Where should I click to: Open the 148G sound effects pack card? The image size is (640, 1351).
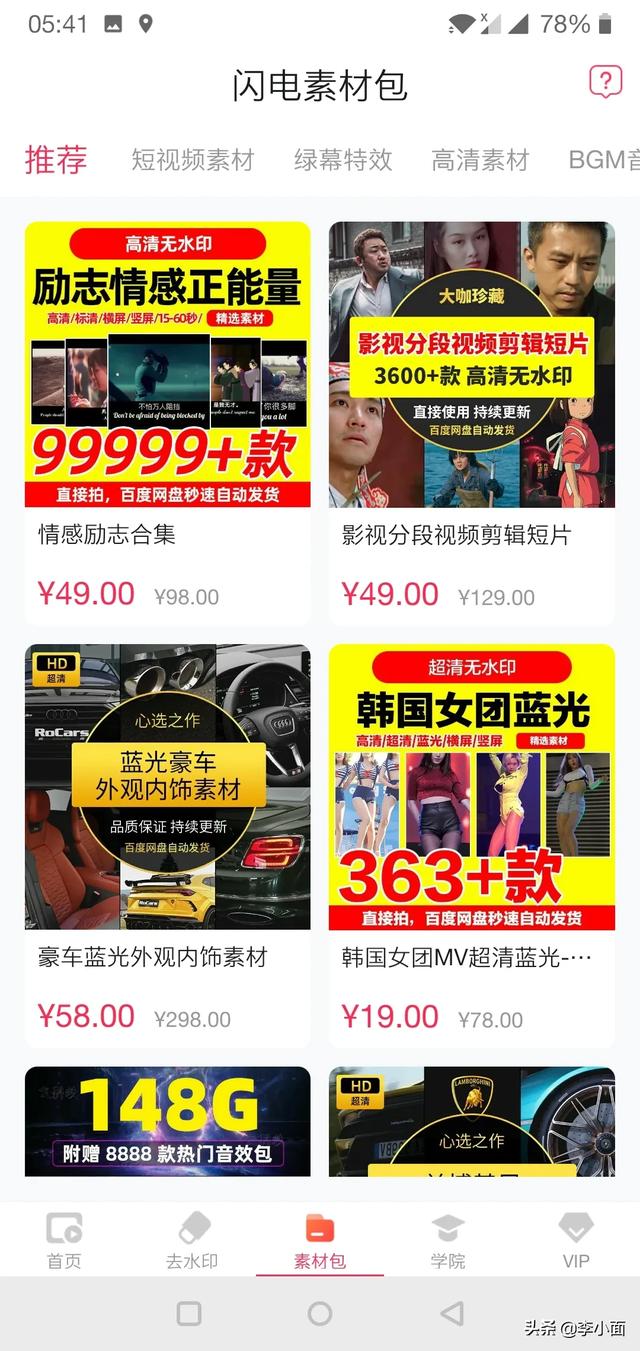point(167,1120)
